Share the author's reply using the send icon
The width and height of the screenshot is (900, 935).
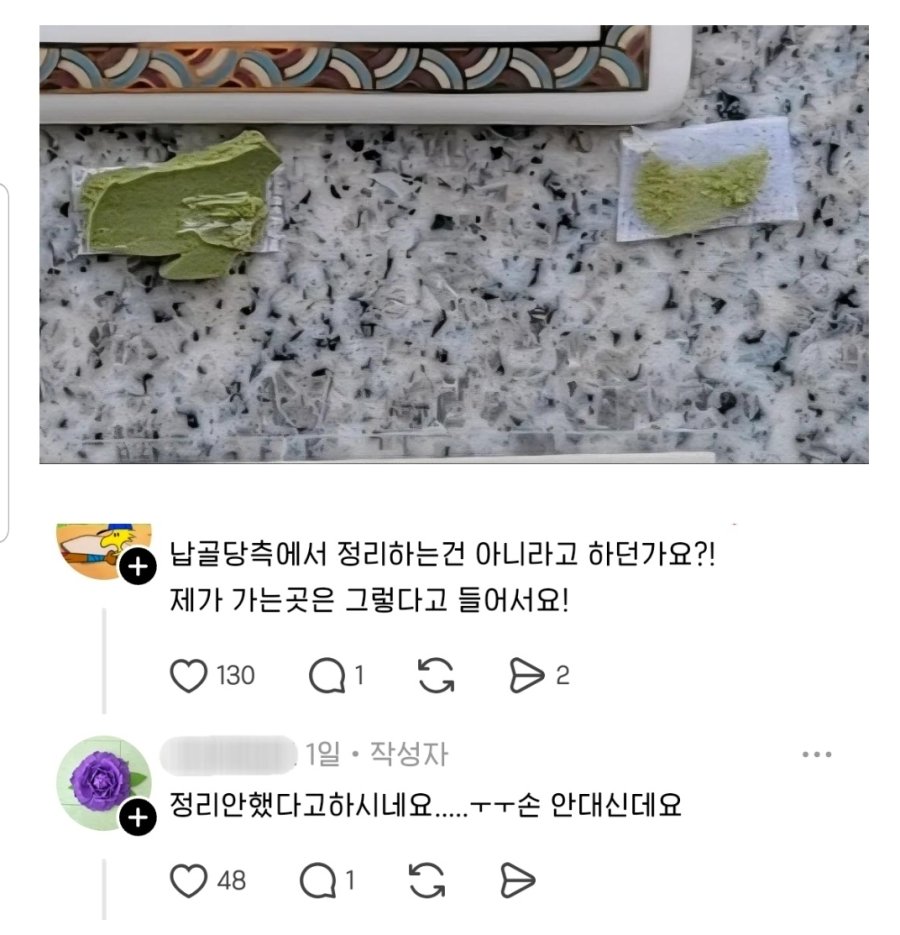pos(519,881)
